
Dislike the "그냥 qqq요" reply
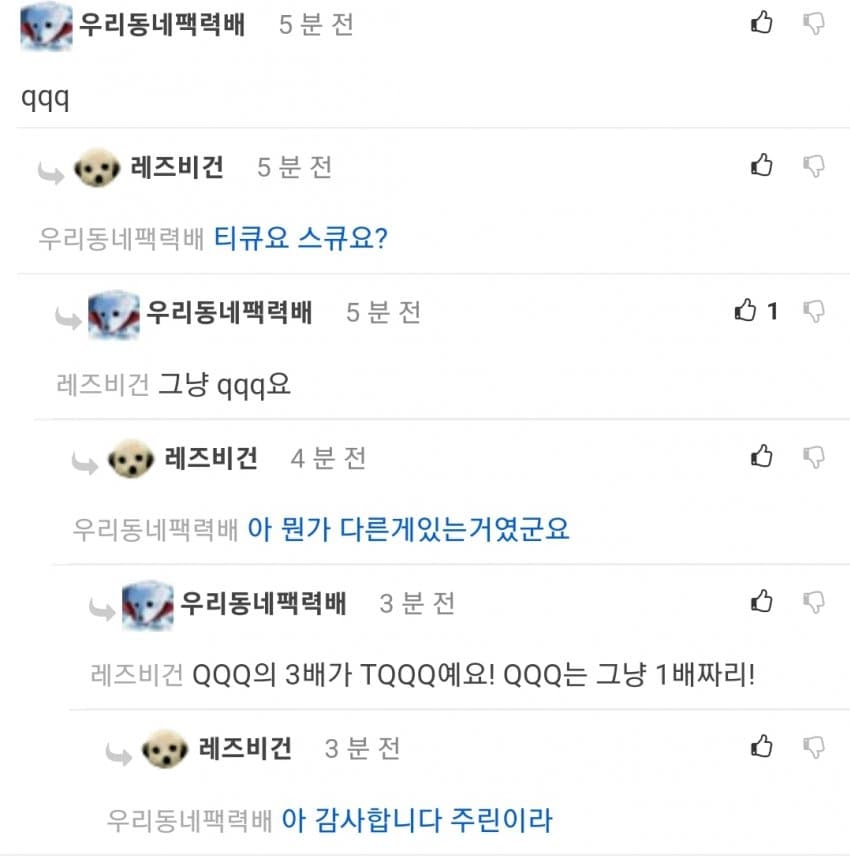815,311
